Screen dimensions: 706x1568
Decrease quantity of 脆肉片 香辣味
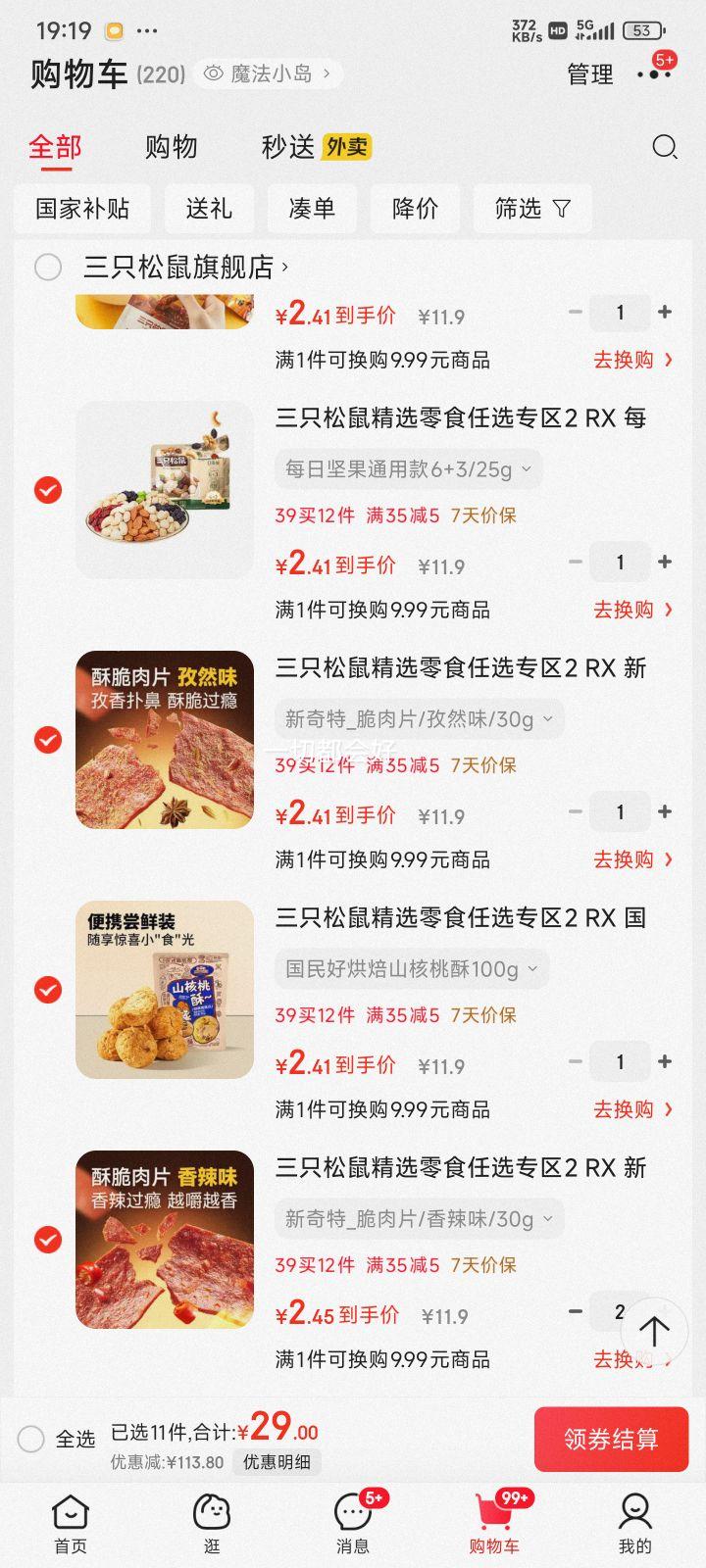(576, 1311)
